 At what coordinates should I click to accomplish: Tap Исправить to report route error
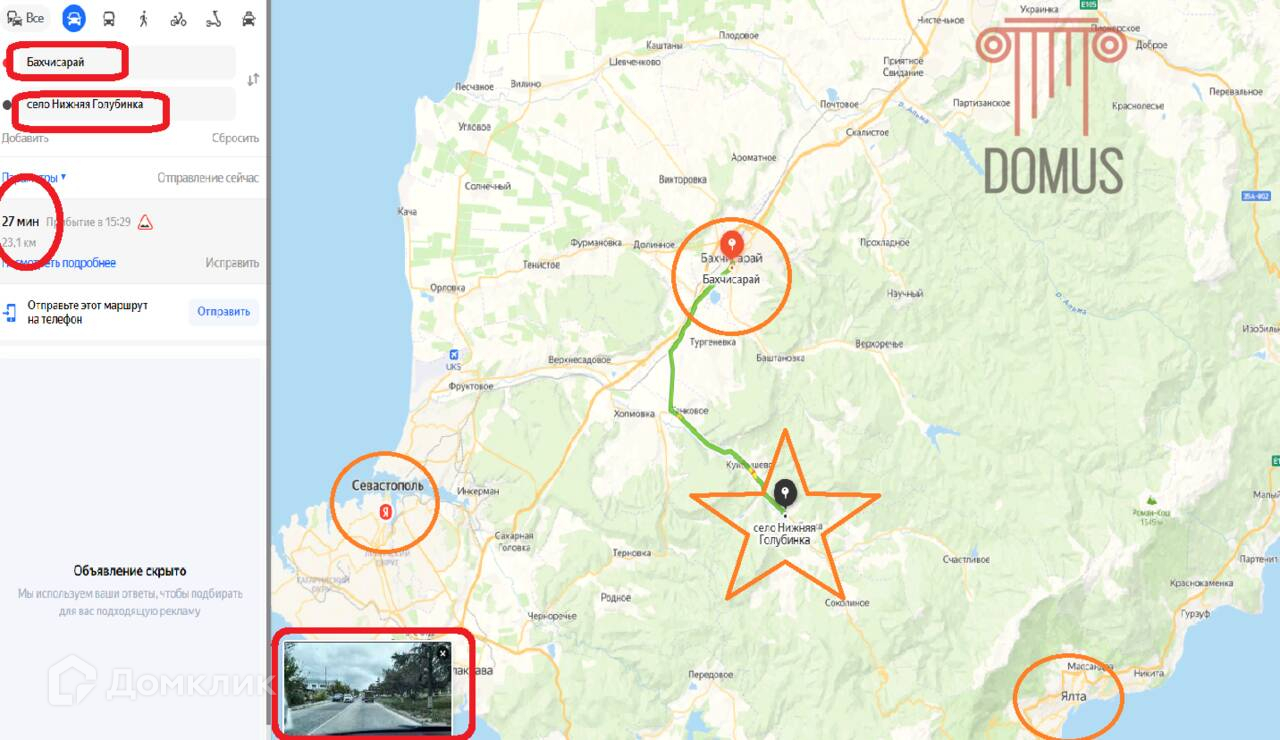click(x=232, y=263)
